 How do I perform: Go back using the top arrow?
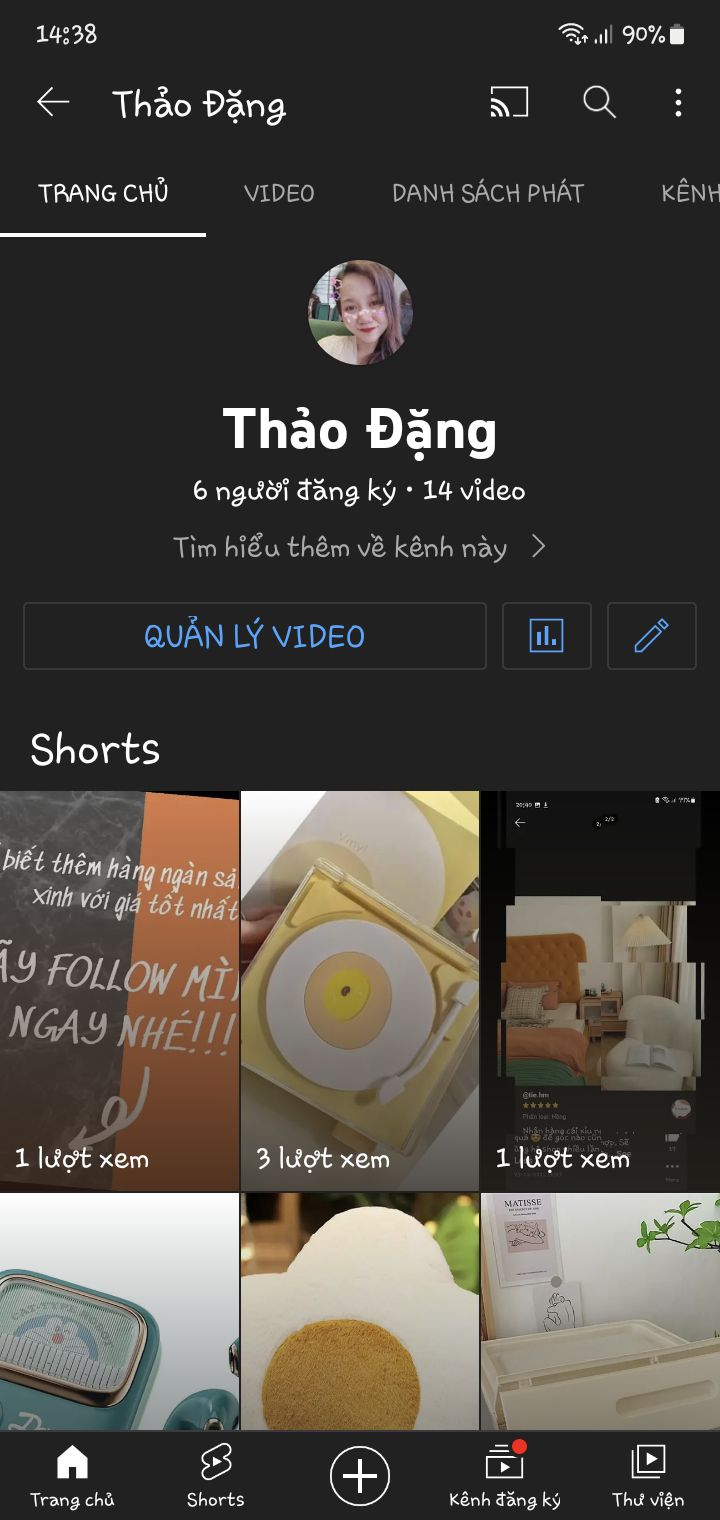(53, 102)
